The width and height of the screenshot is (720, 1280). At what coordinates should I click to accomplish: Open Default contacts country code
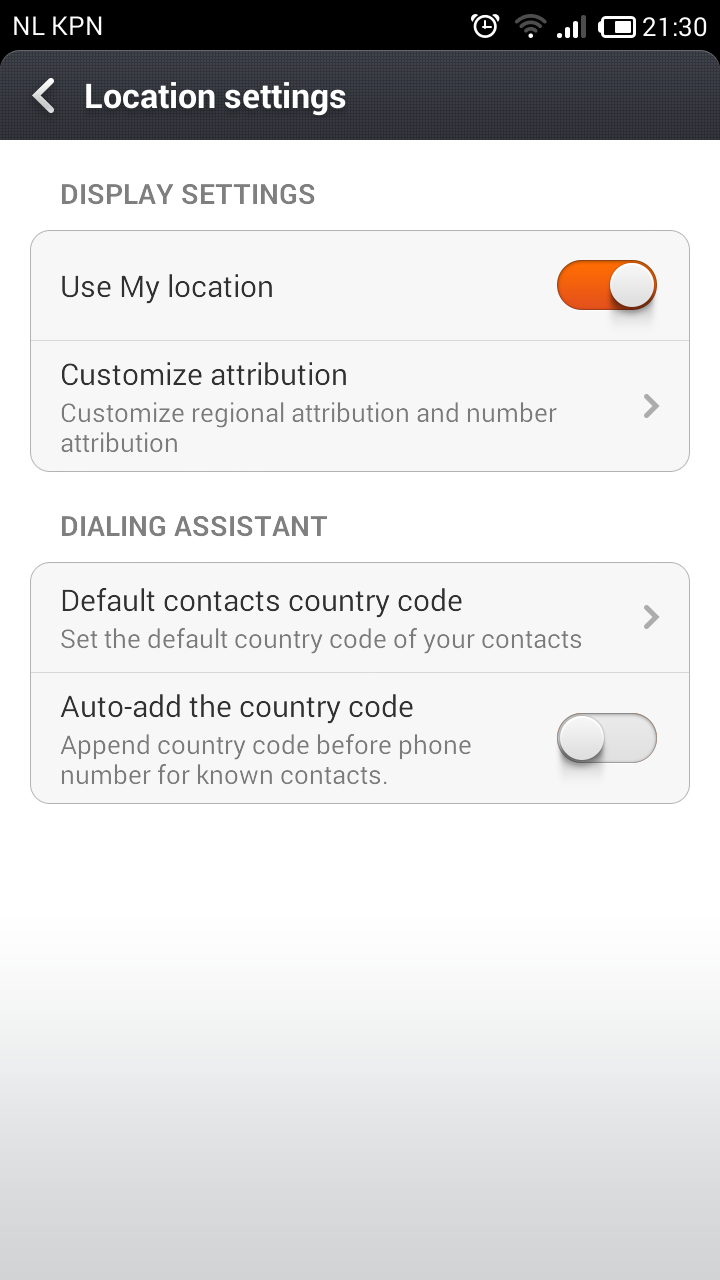point(360,618)
